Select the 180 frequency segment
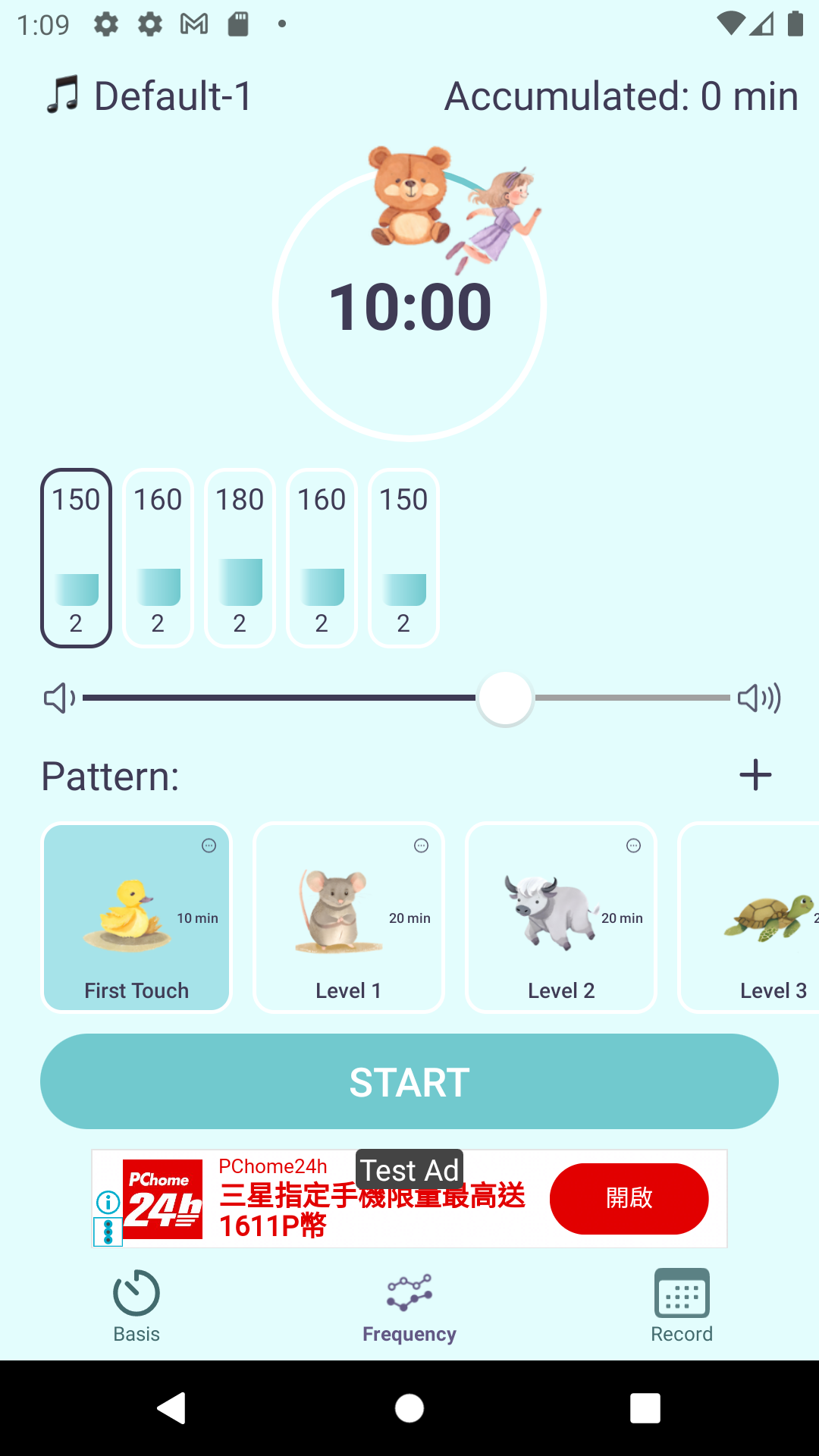The width and height of the screenshot is (819, 1456). pos(240,558)
